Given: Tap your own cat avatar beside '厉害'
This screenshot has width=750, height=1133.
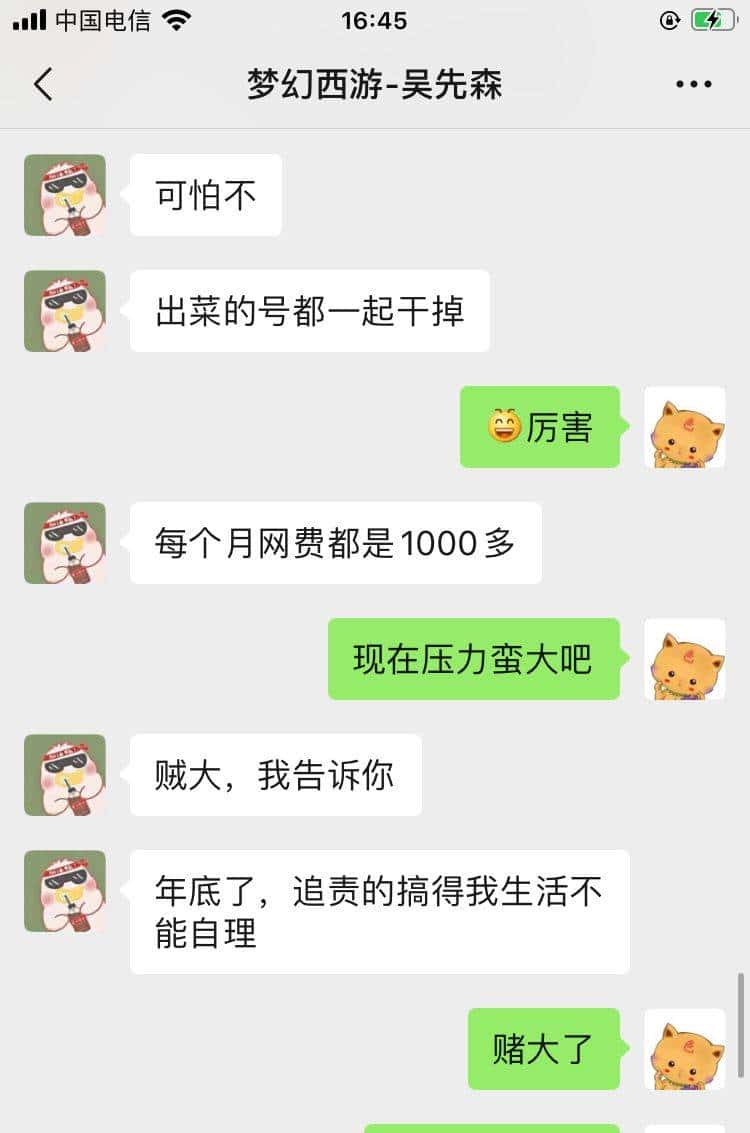Looking at the screenshot, I should point(685,430).
